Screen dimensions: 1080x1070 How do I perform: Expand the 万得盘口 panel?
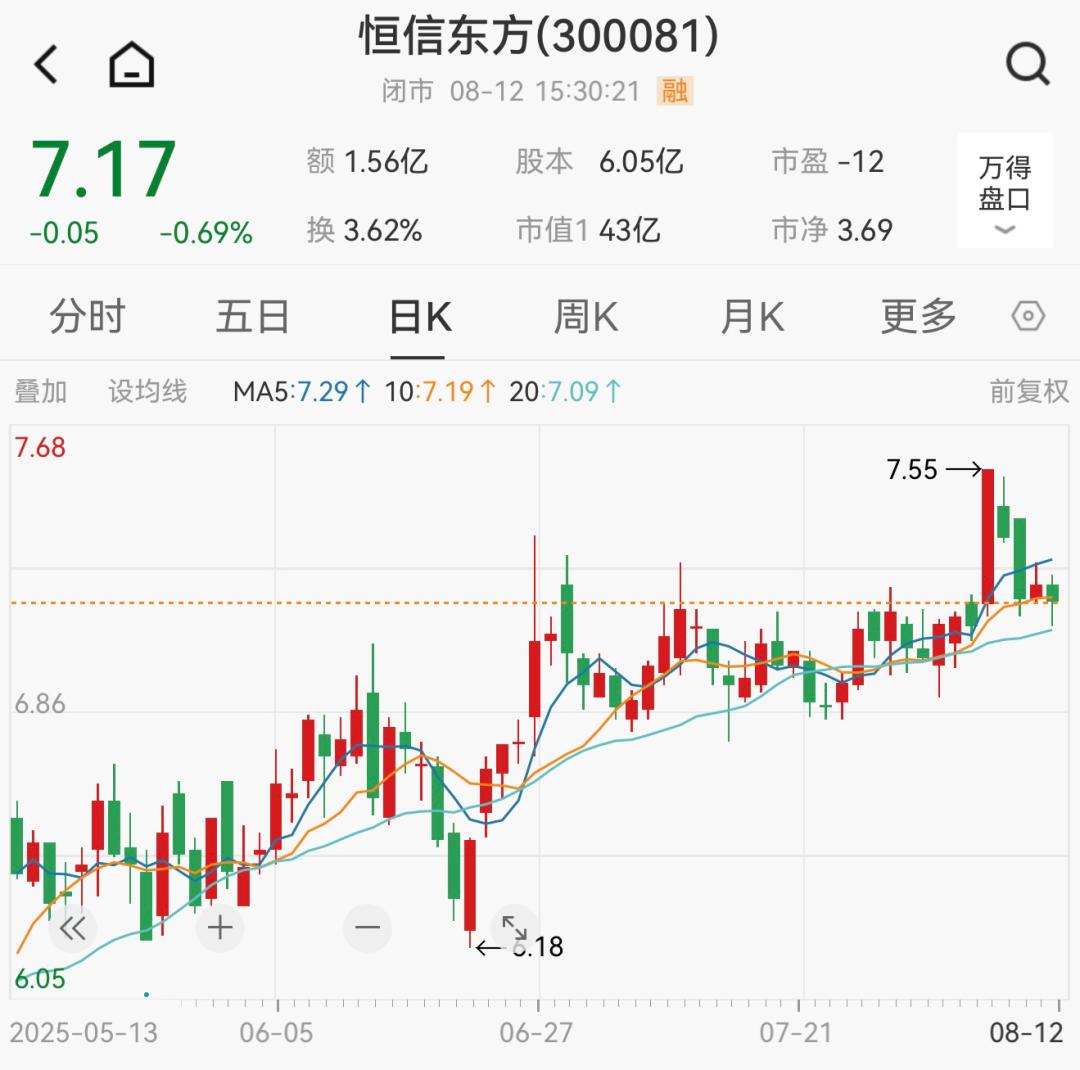pos(1004,191)
